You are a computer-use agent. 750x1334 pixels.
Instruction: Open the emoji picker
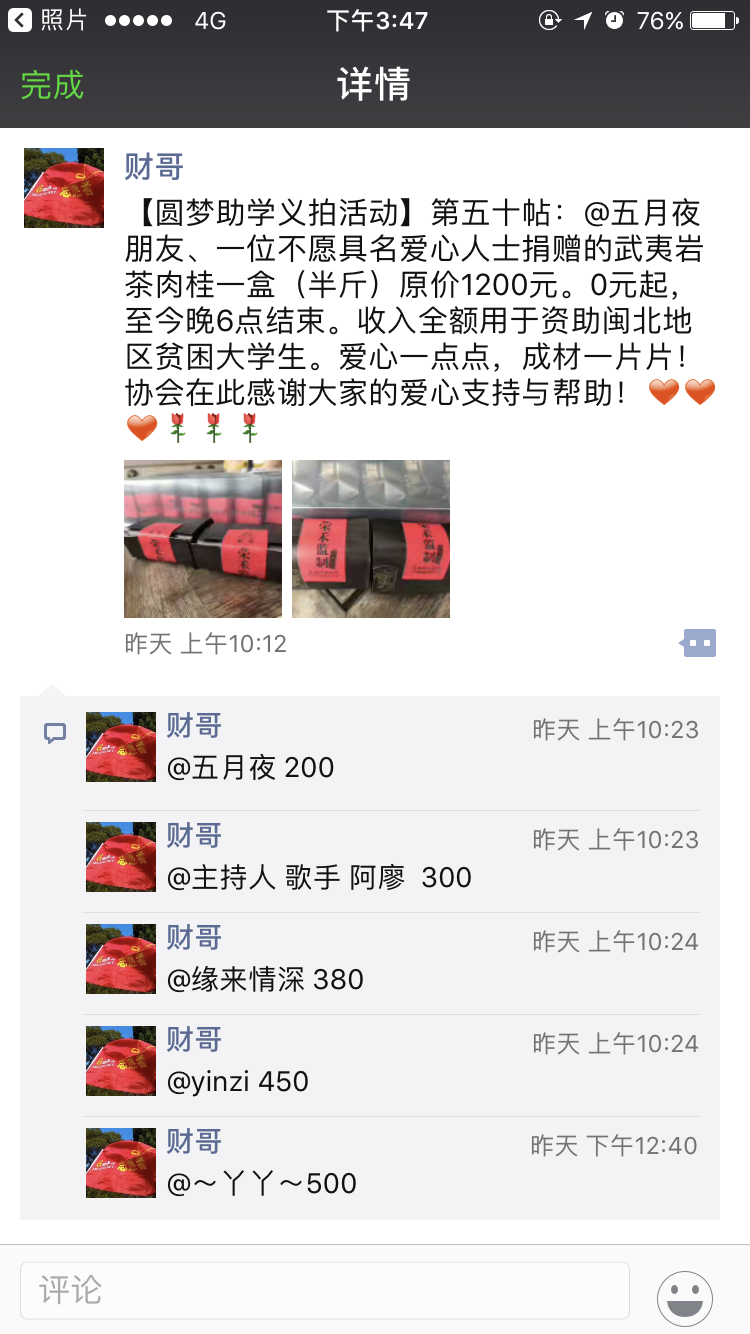[x=685, y=1298]
